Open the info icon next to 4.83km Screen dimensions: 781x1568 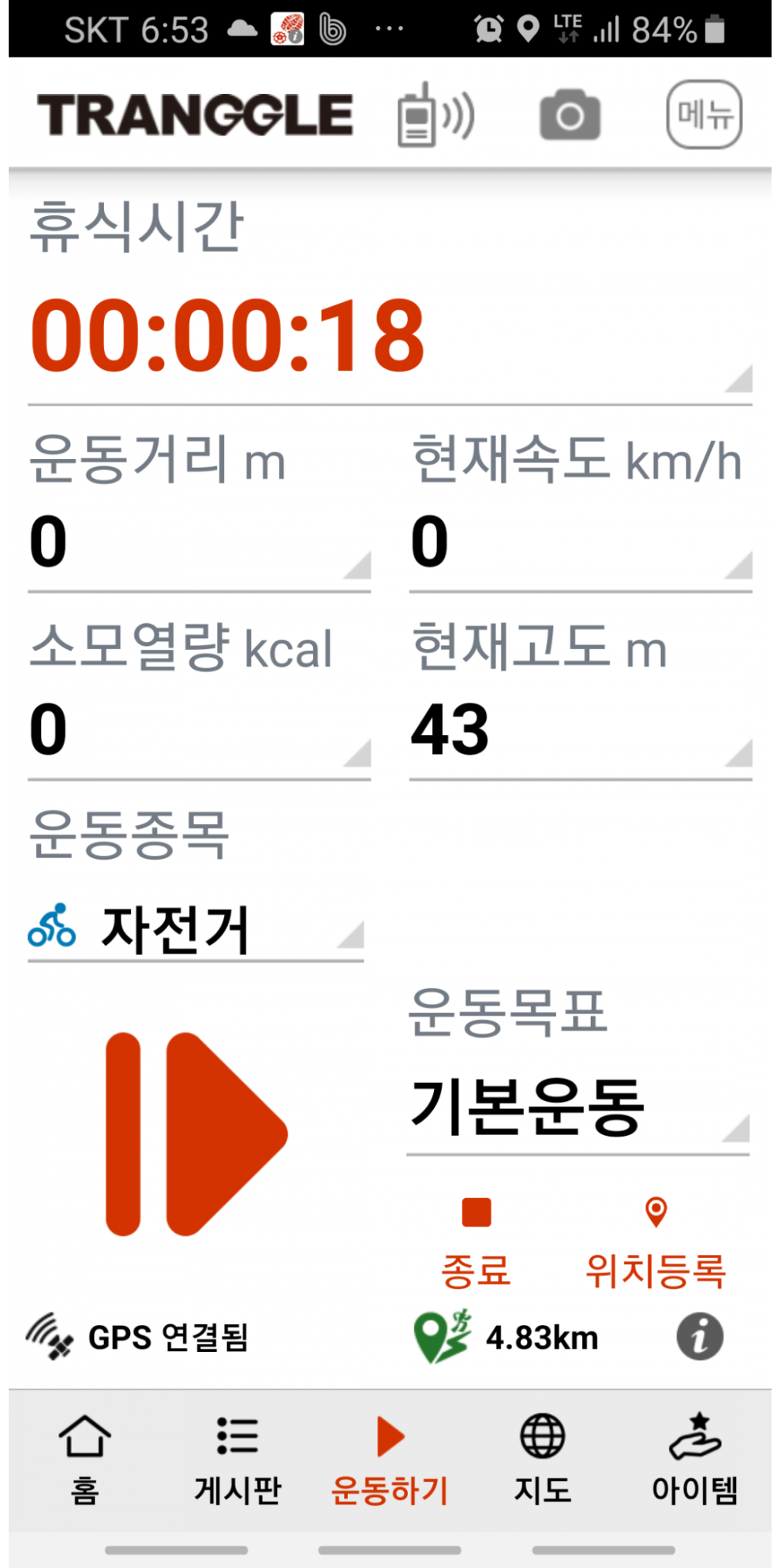700,1337
